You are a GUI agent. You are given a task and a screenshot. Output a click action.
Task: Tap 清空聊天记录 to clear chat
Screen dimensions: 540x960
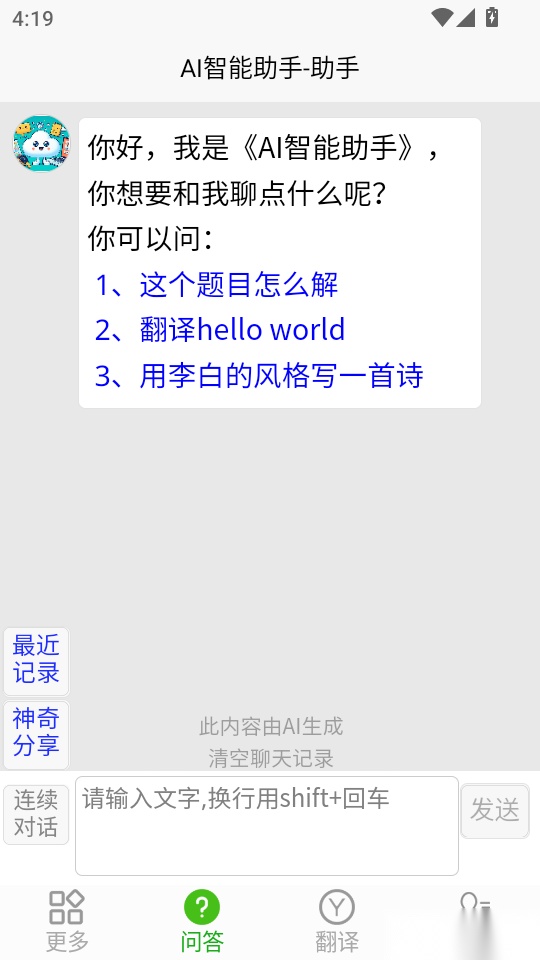[x=271, y=759]
